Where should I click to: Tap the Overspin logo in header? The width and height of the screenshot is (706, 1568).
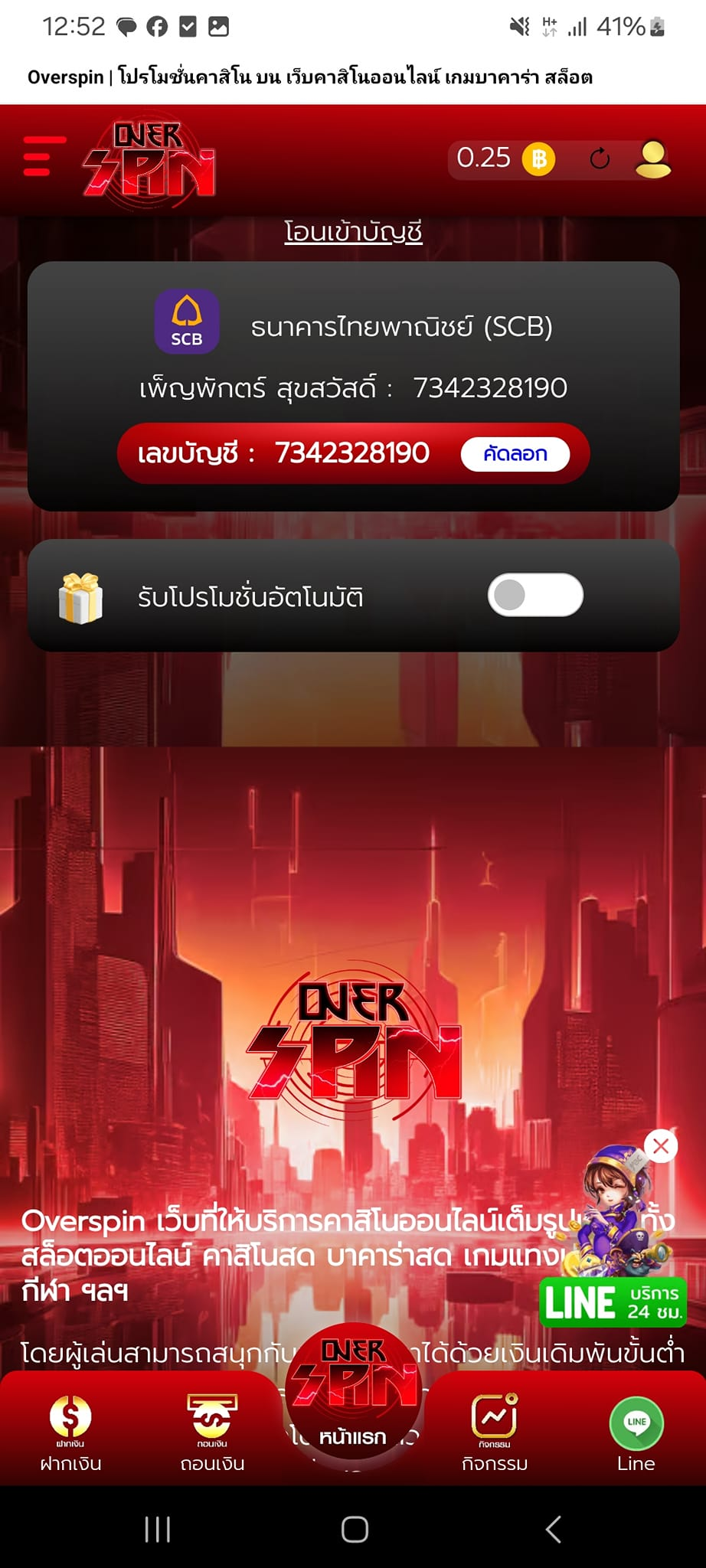tap(149, 161)
